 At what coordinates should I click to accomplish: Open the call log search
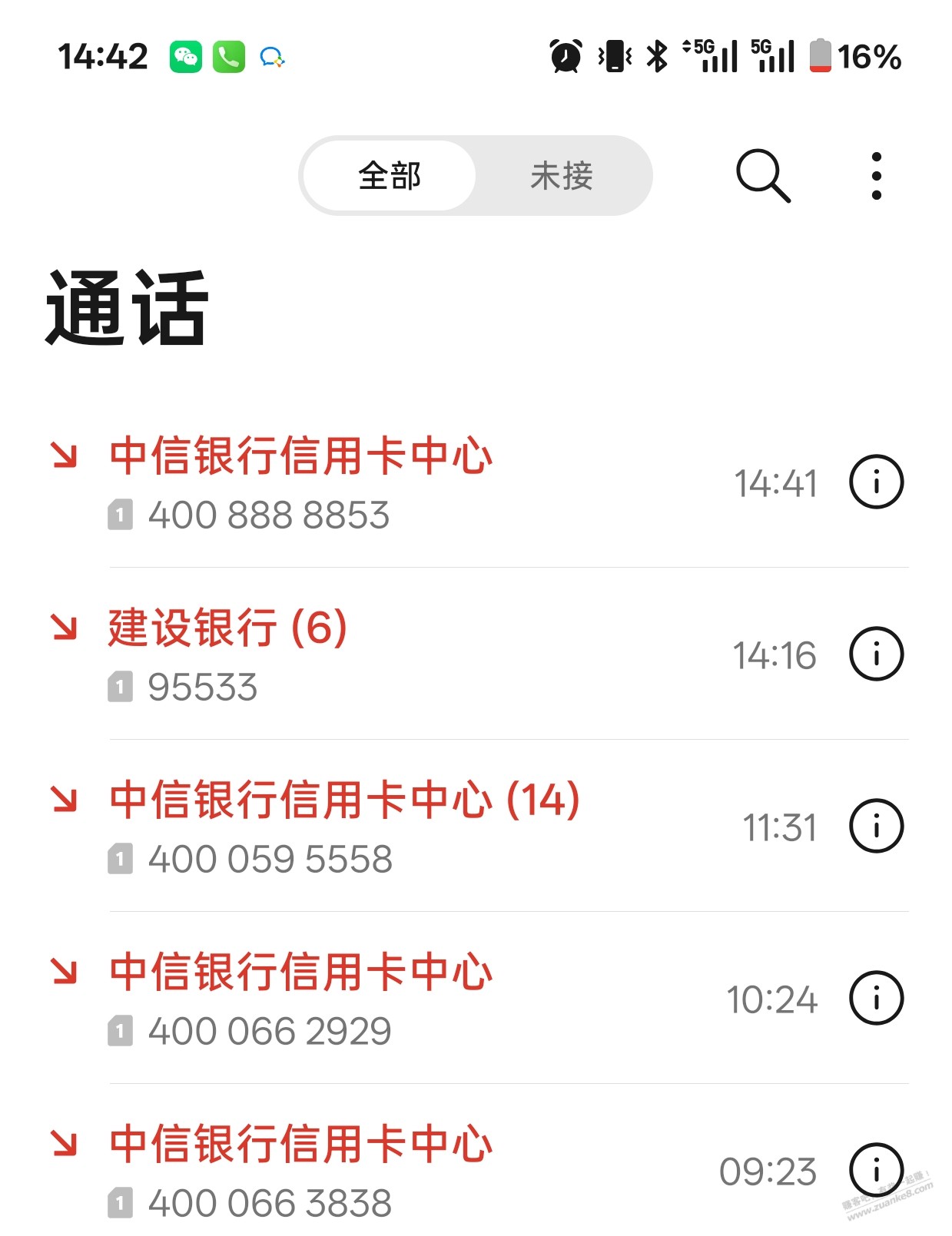[762, 176]
